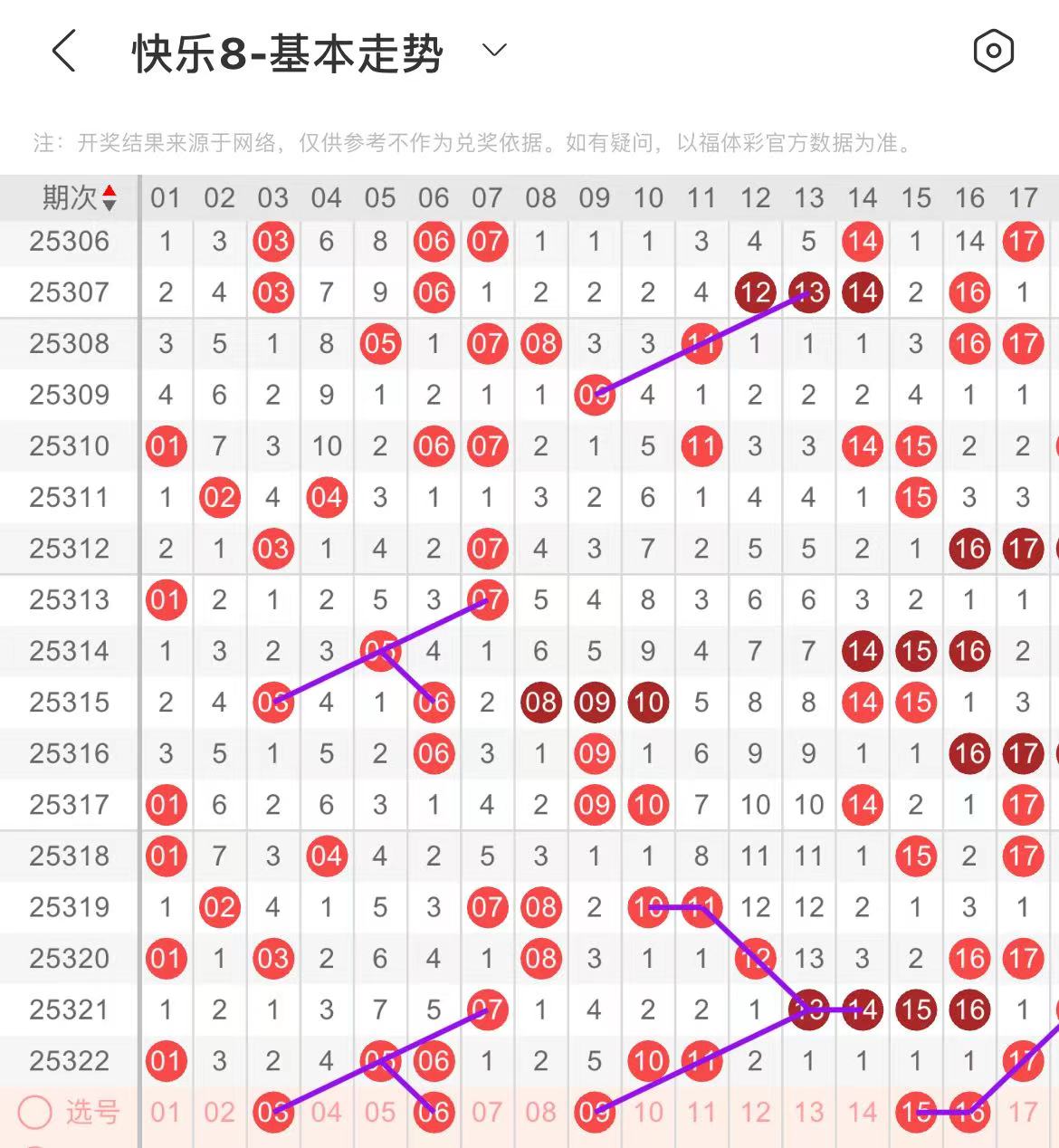
Task: Select number 14 in the 选号 row
Action: [862, 1112]
